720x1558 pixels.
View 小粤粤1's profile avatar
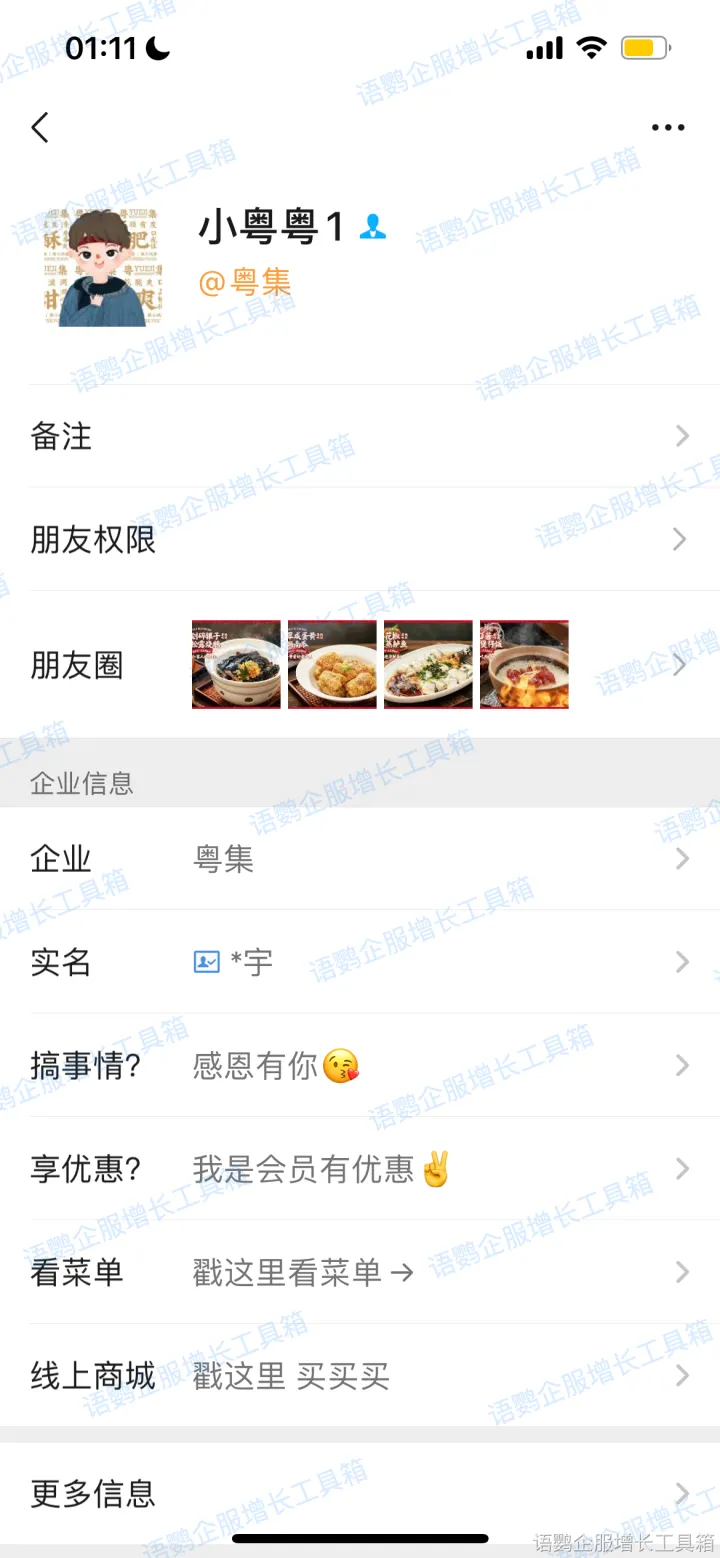[x=97, y=268]
